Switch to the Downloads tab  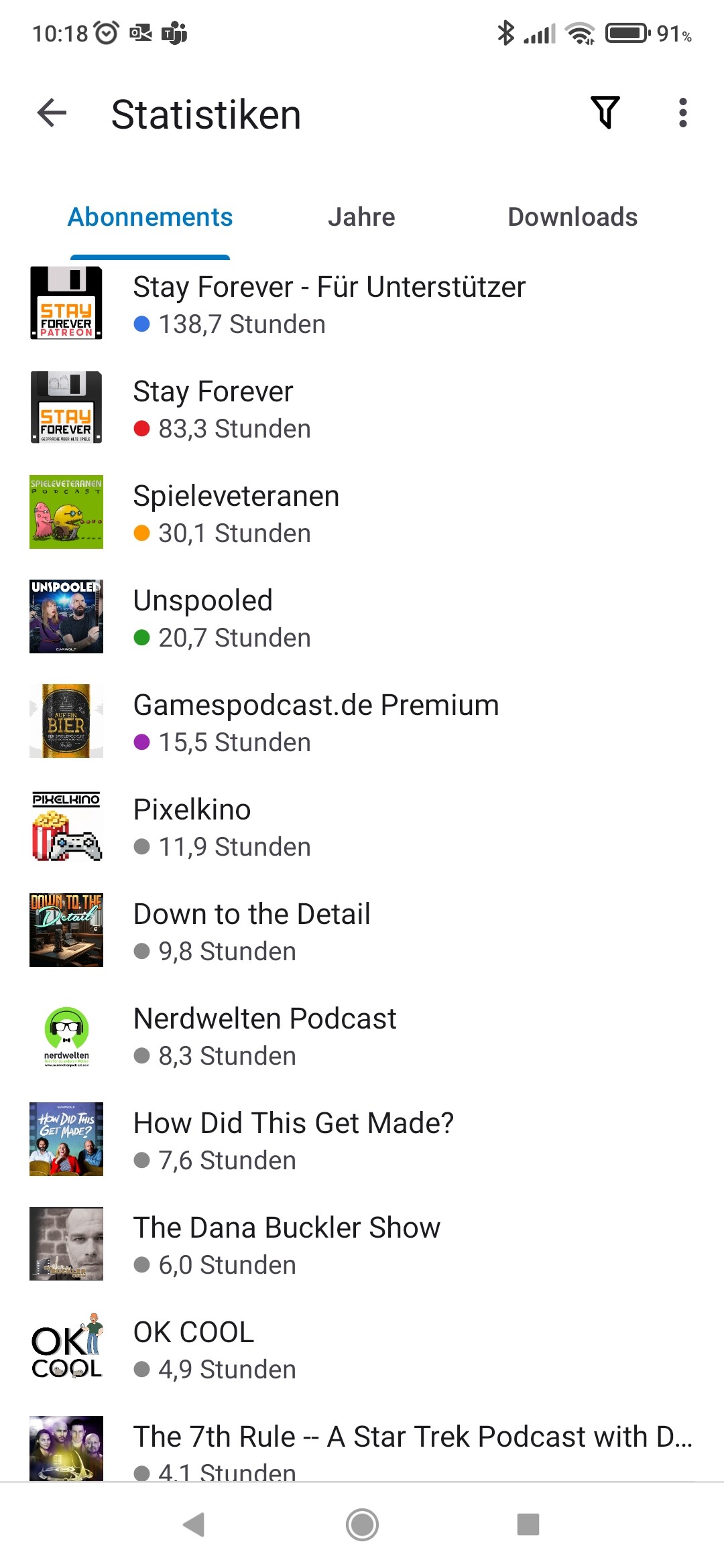572,217
